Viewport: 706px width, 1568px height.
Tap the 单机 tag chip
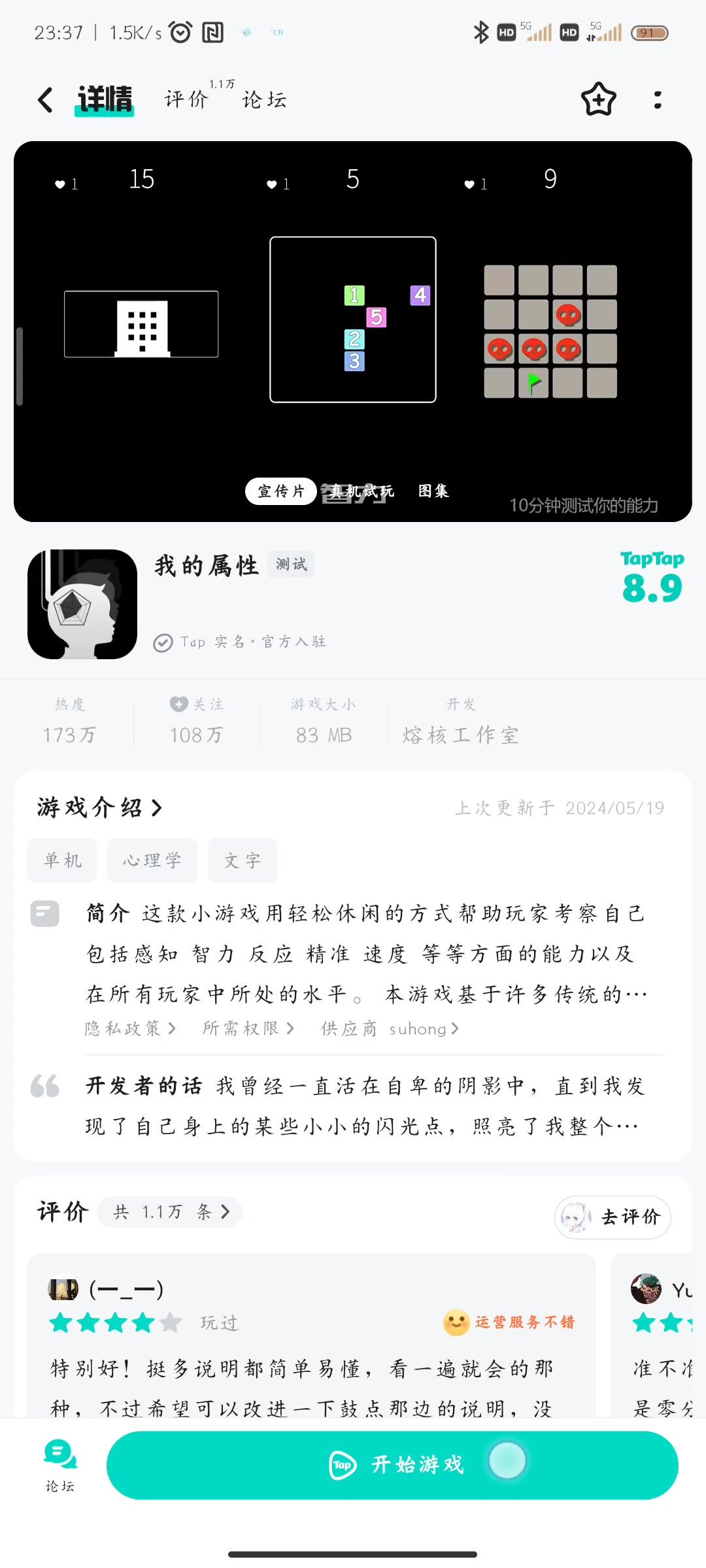click(x=62, y=860)
